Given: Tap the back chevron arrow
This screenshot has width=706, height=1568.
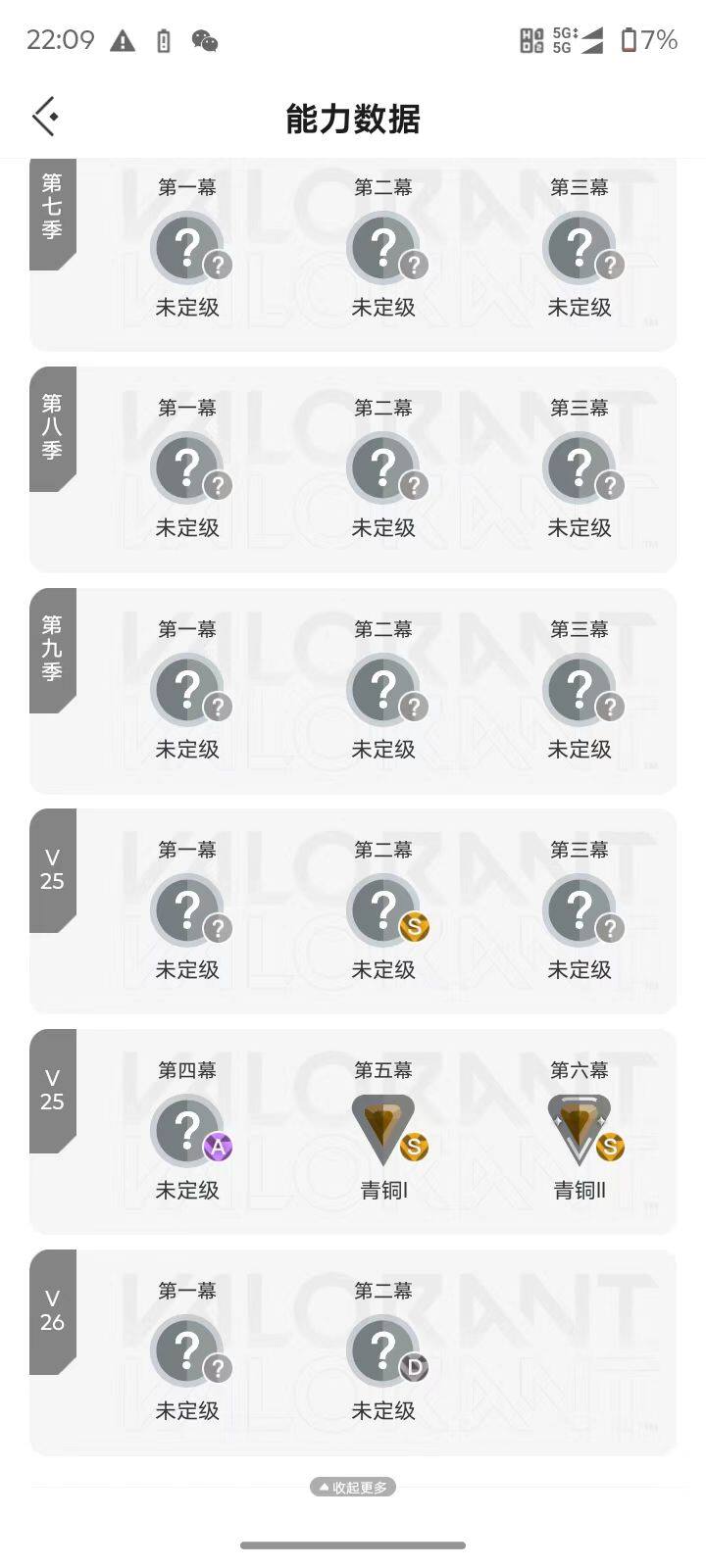Looking at the screenshot, I should [x=43, y=116].
